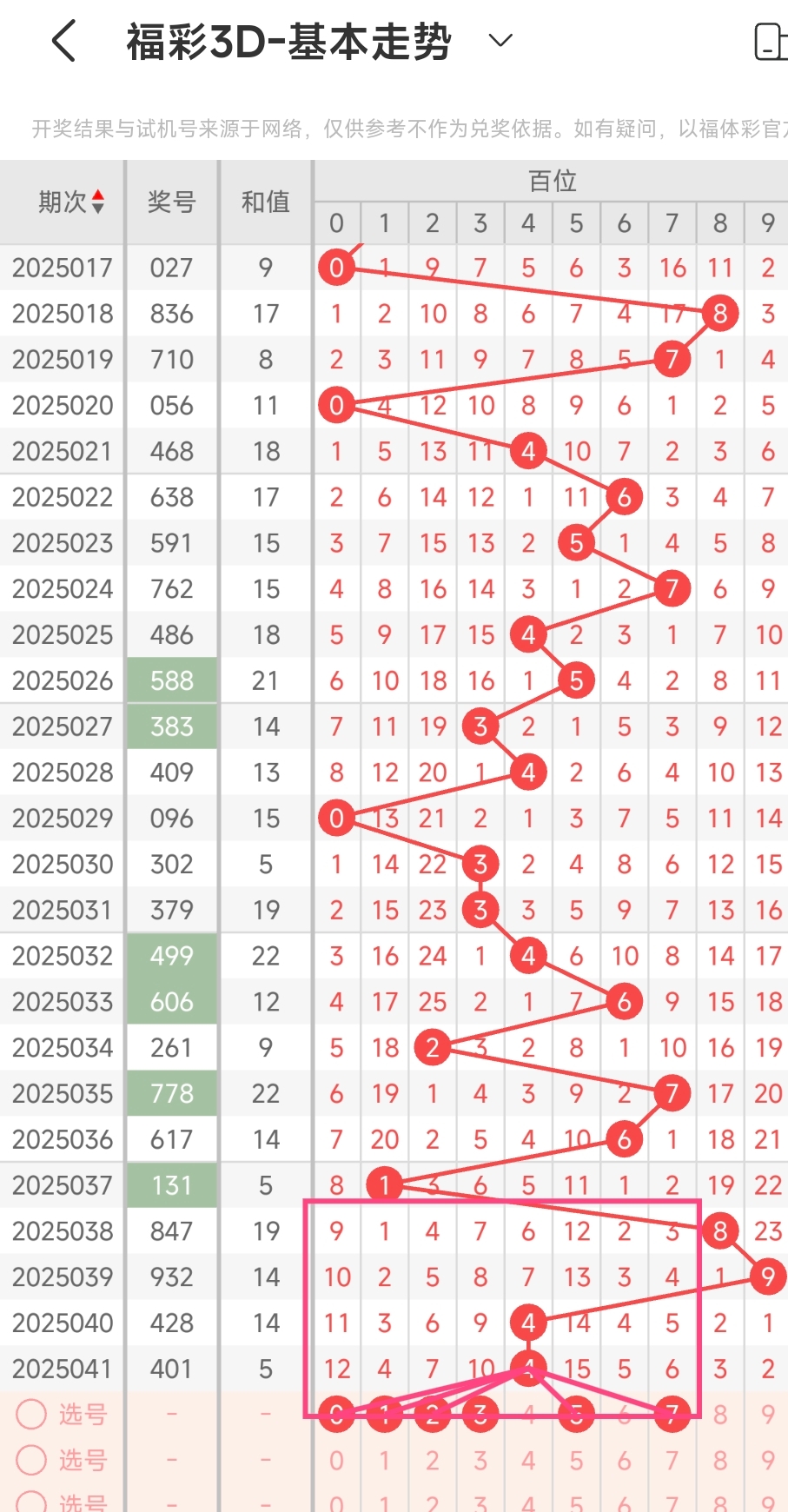Go back from the 福彩3D trend chart

point(64,41)
